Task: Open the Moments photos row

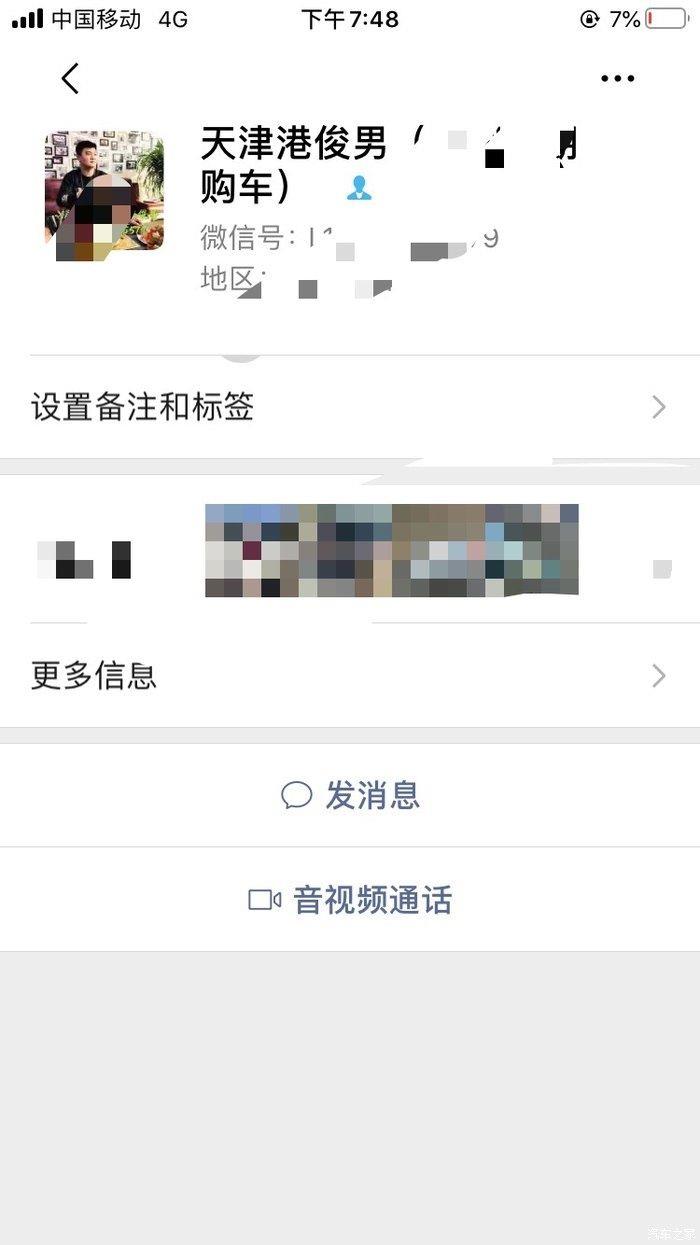Action: [x=350, y=549]
